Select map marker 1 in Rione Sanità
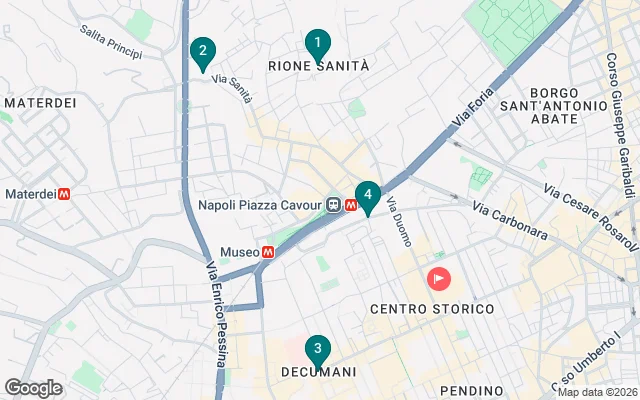This screenshot has width=640, height=400. [317, 44]
